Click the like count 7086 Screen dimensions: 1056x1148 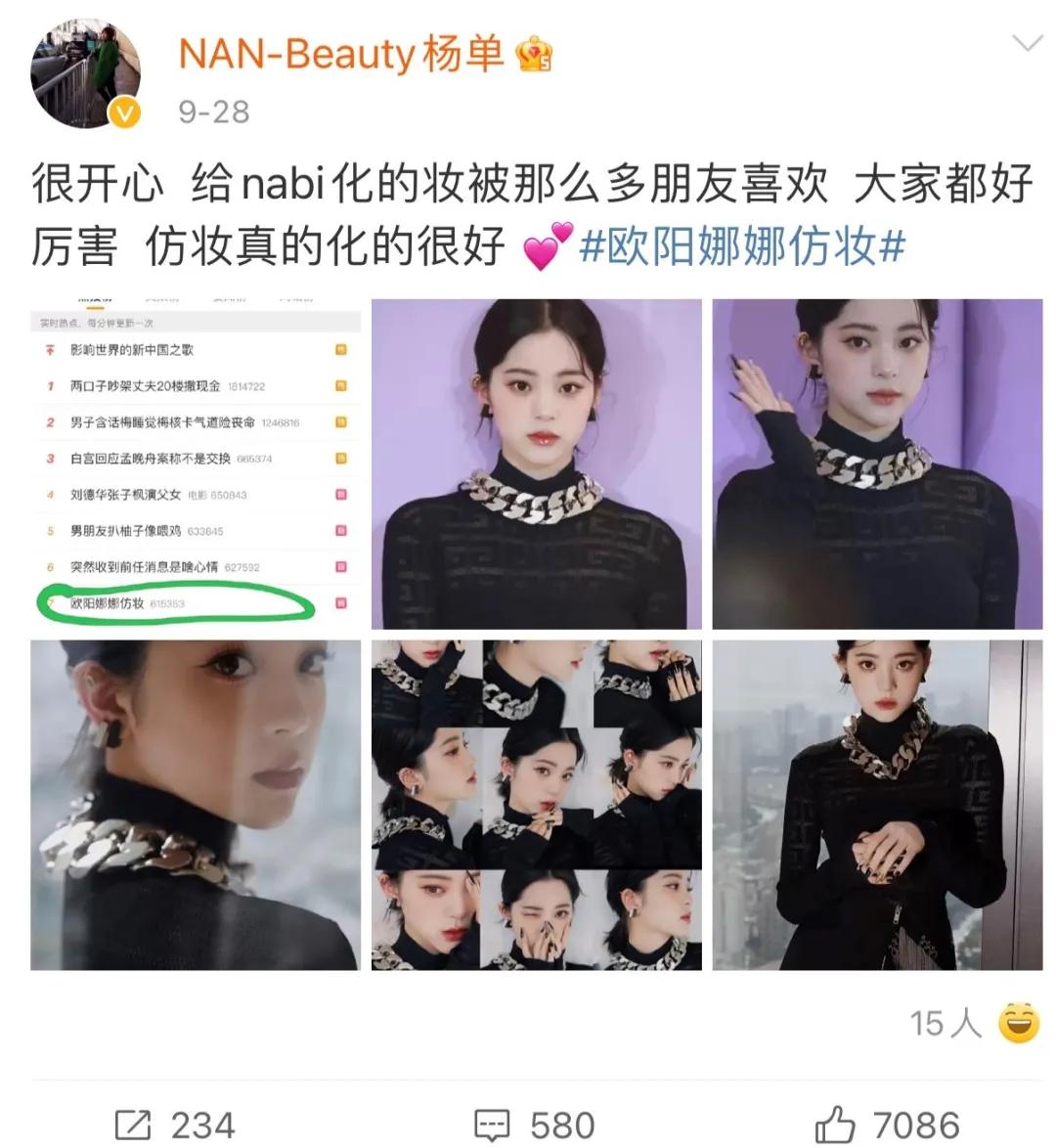(919, 1124)
